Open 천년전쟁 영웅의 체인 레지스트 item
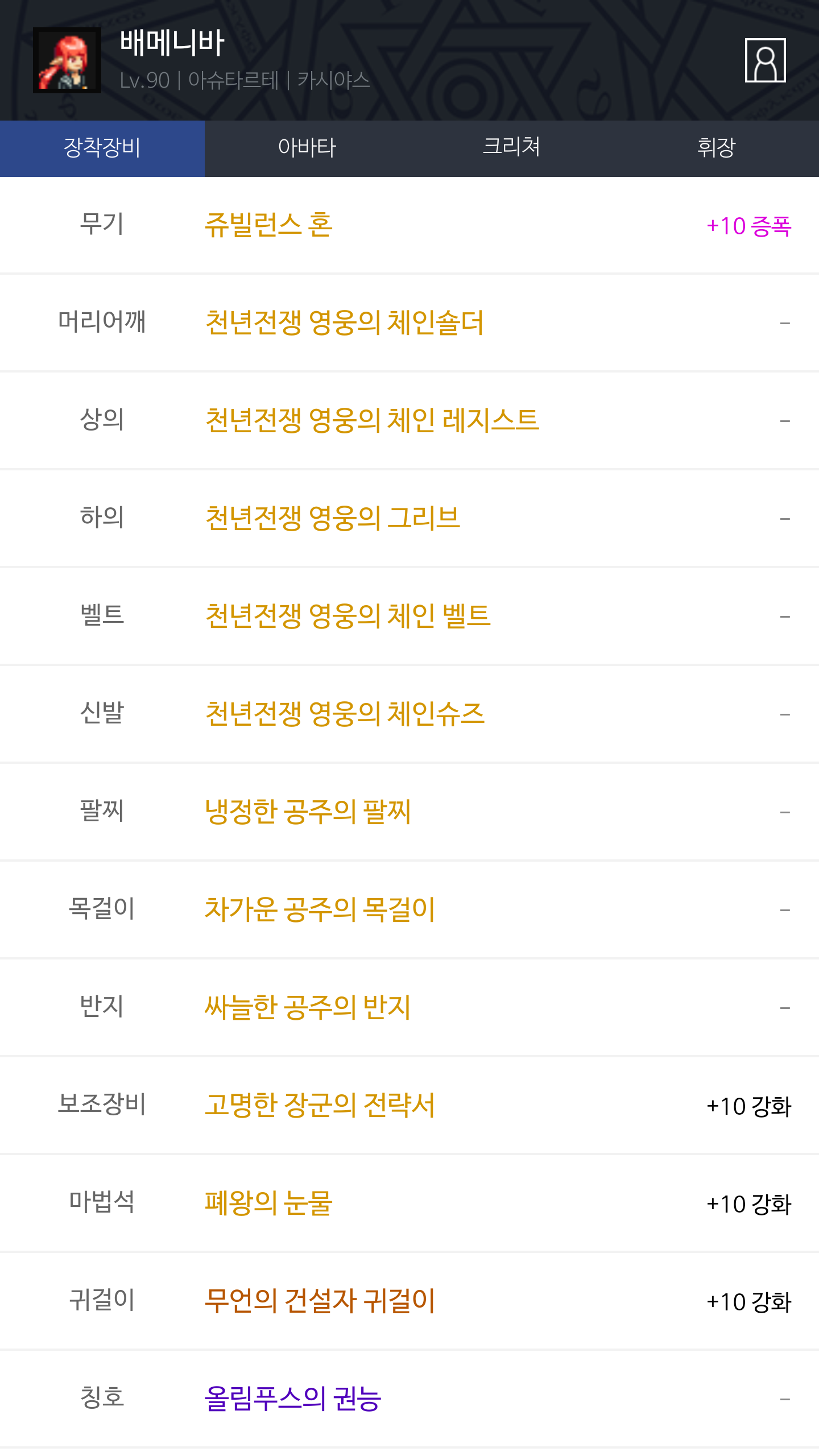Viewport: 819px width, 1456px height. click(372, 421)
